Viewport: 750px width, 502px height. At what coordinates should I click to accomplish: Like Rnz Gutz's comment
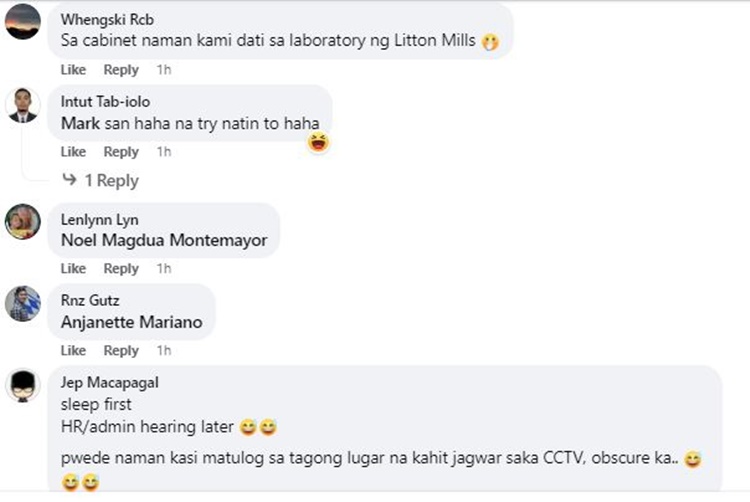[73, 350]
